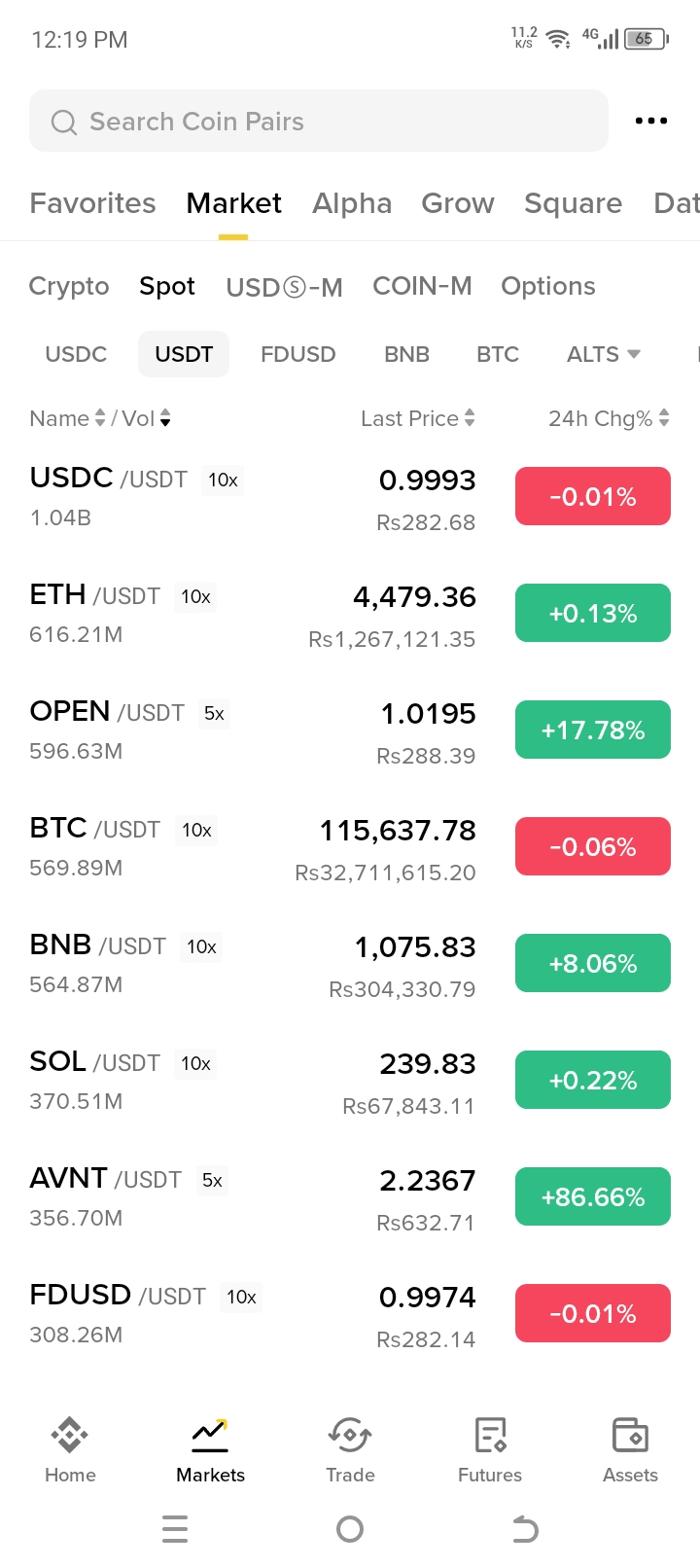Switch to the Favorites tab
Screen dimensions: 700x1568
[x=92, y=203]
